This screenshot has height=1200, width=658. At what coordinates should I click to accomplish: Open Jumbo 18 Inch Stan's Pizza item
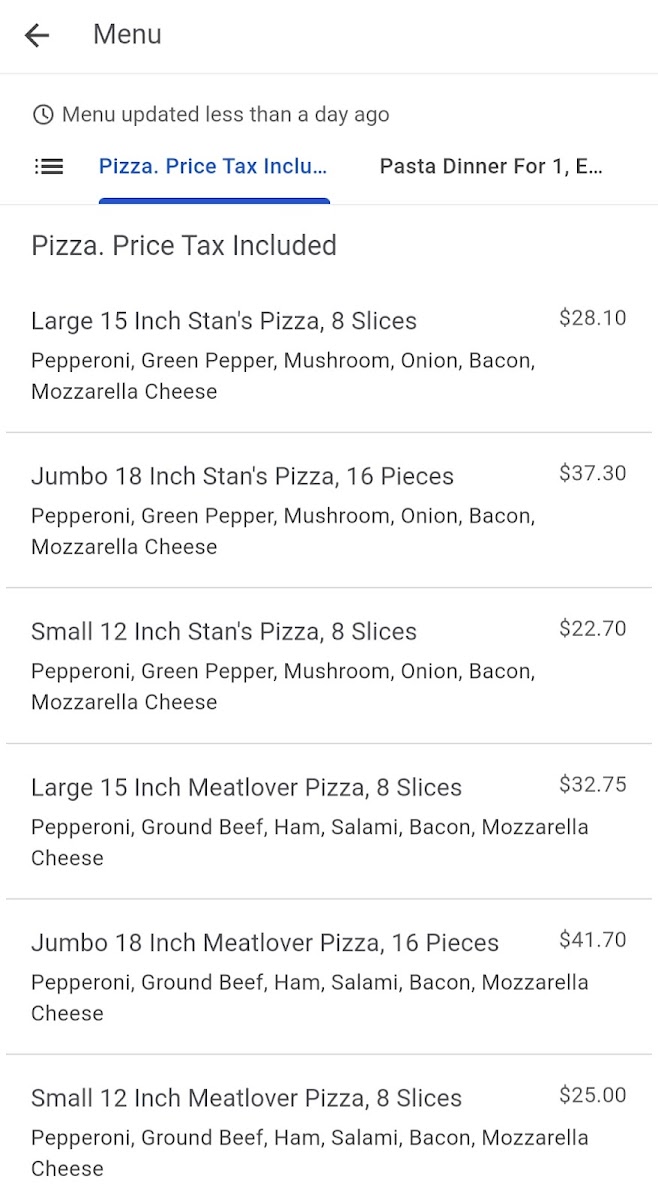(x=242, y=477)
